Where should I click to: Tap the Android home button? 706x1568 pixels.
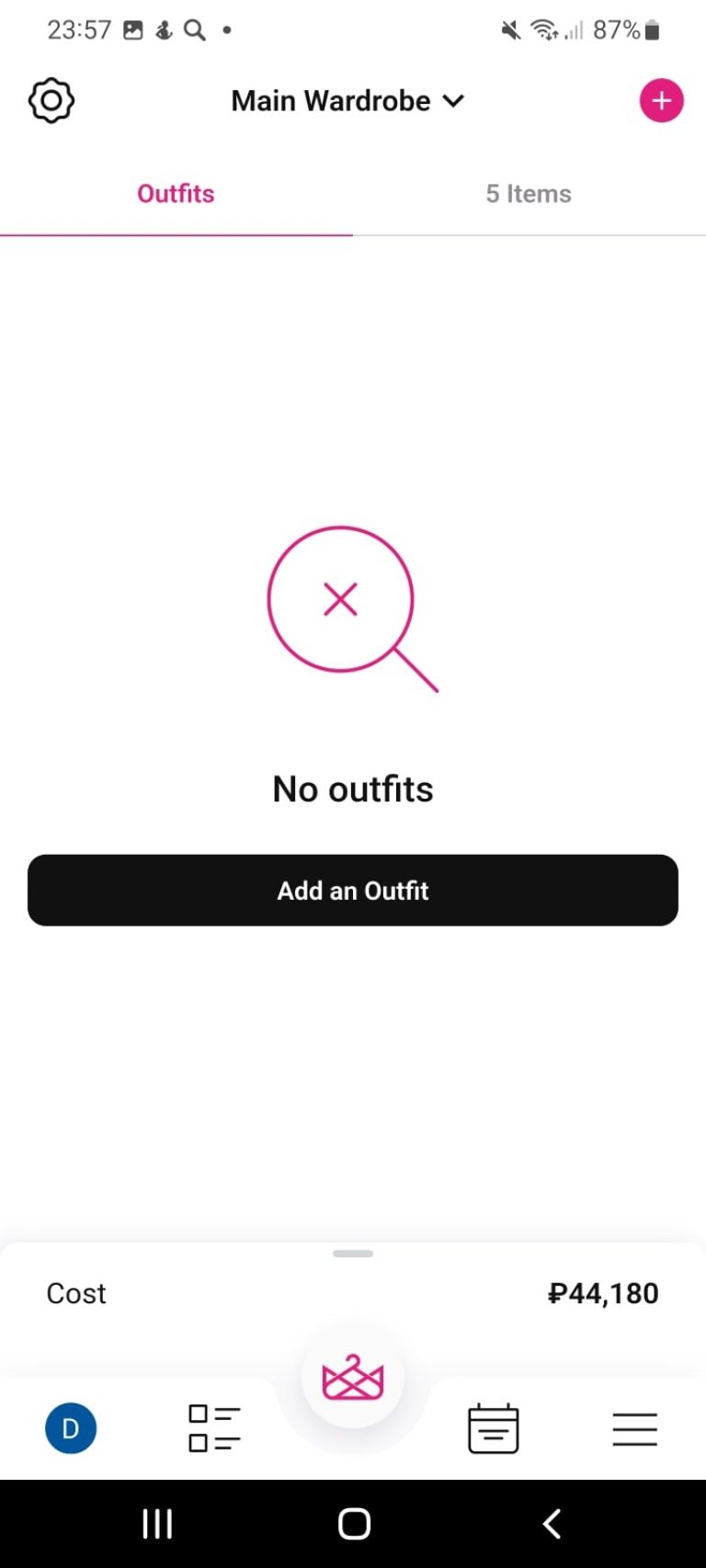coord(353,1522)
